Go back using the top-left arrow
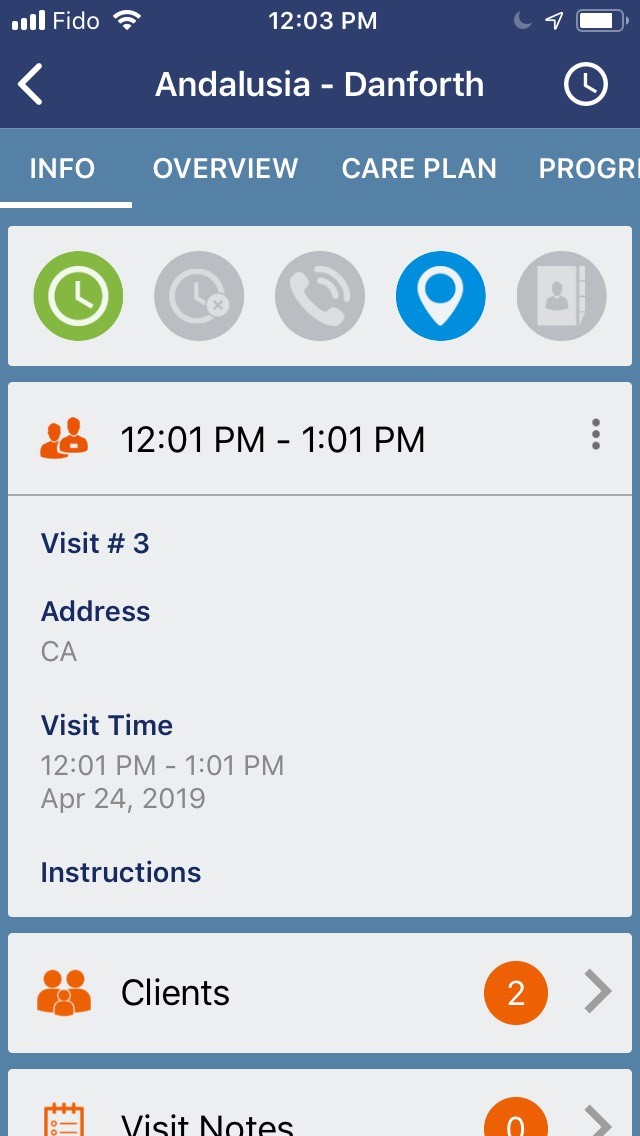Viewport: 640px width, 1136px height. (31, 85)
